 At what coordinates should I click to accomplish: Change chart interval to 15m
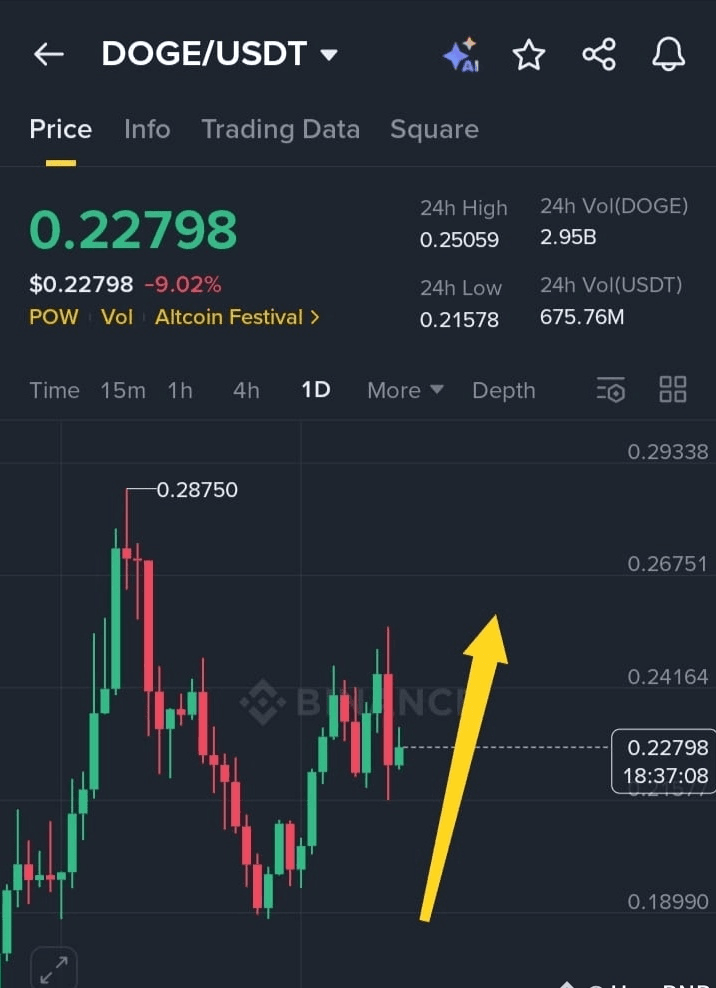[122, 390]
